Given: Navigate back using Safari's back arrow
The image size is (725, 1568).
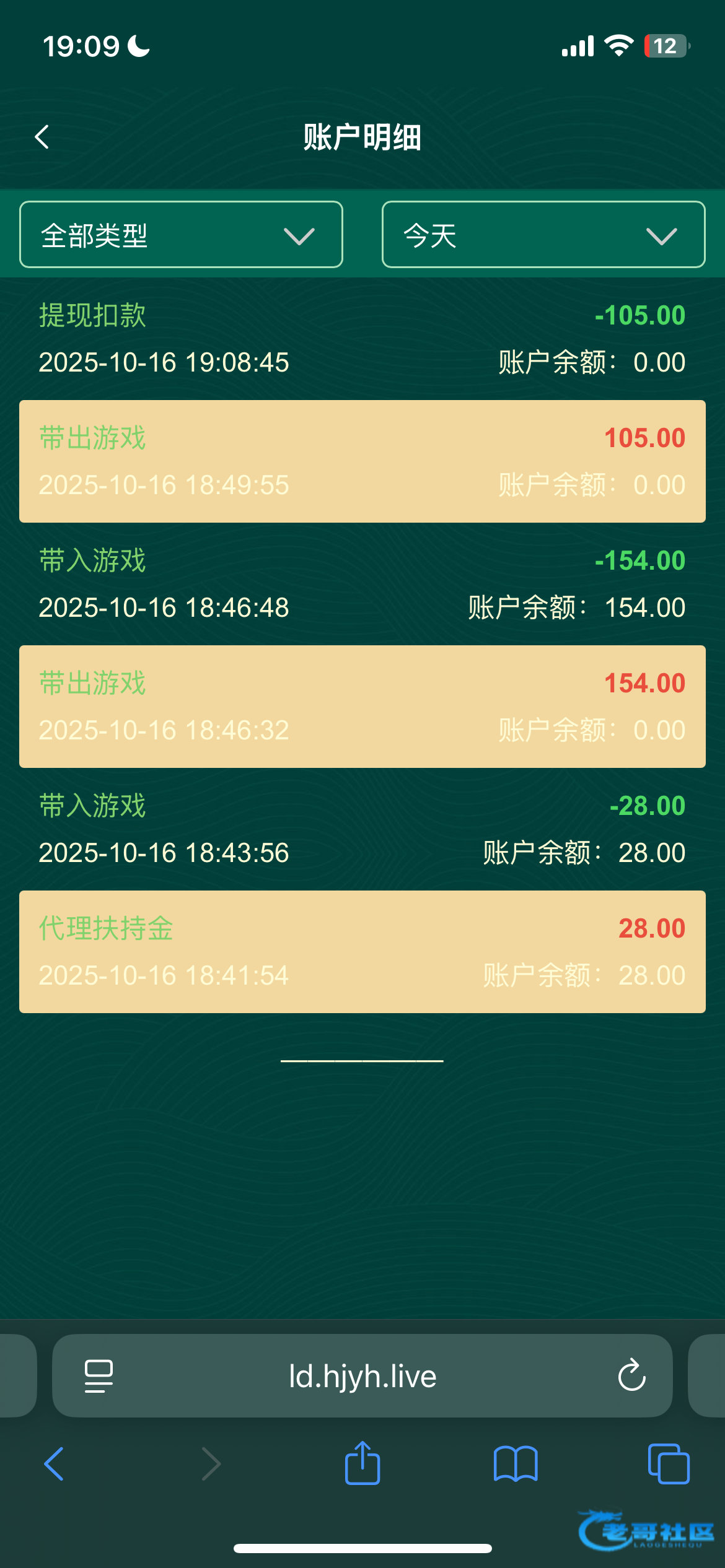Looking at the screenshot, I should (55, 1464).
